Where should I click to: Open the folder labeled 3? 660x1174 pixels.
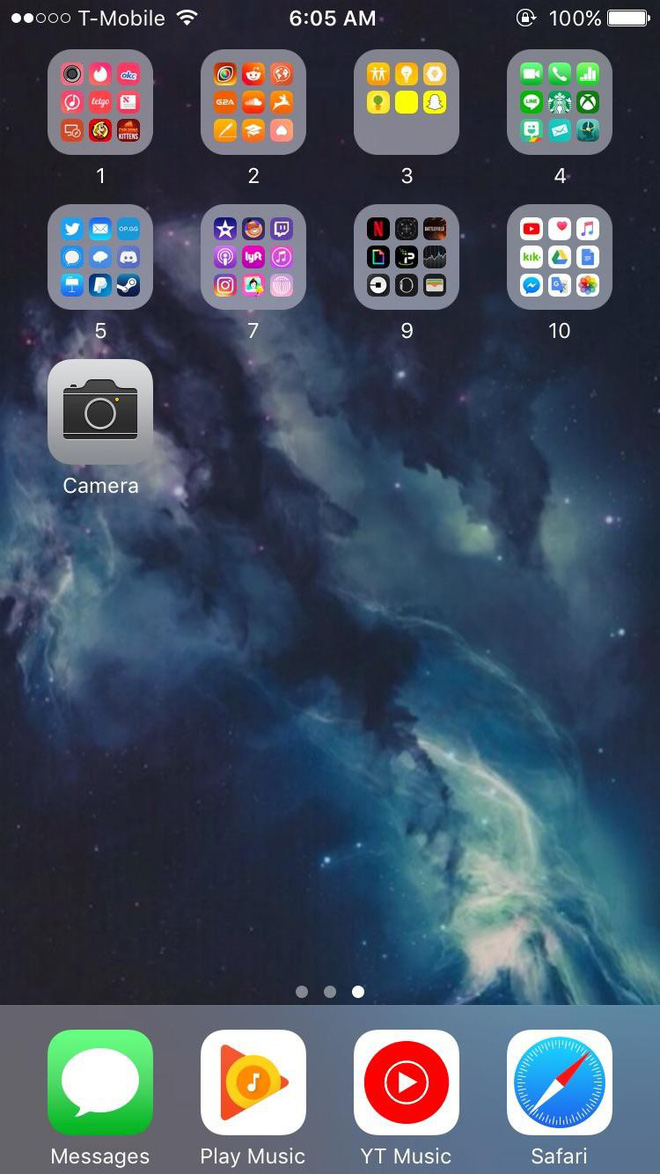406,102
